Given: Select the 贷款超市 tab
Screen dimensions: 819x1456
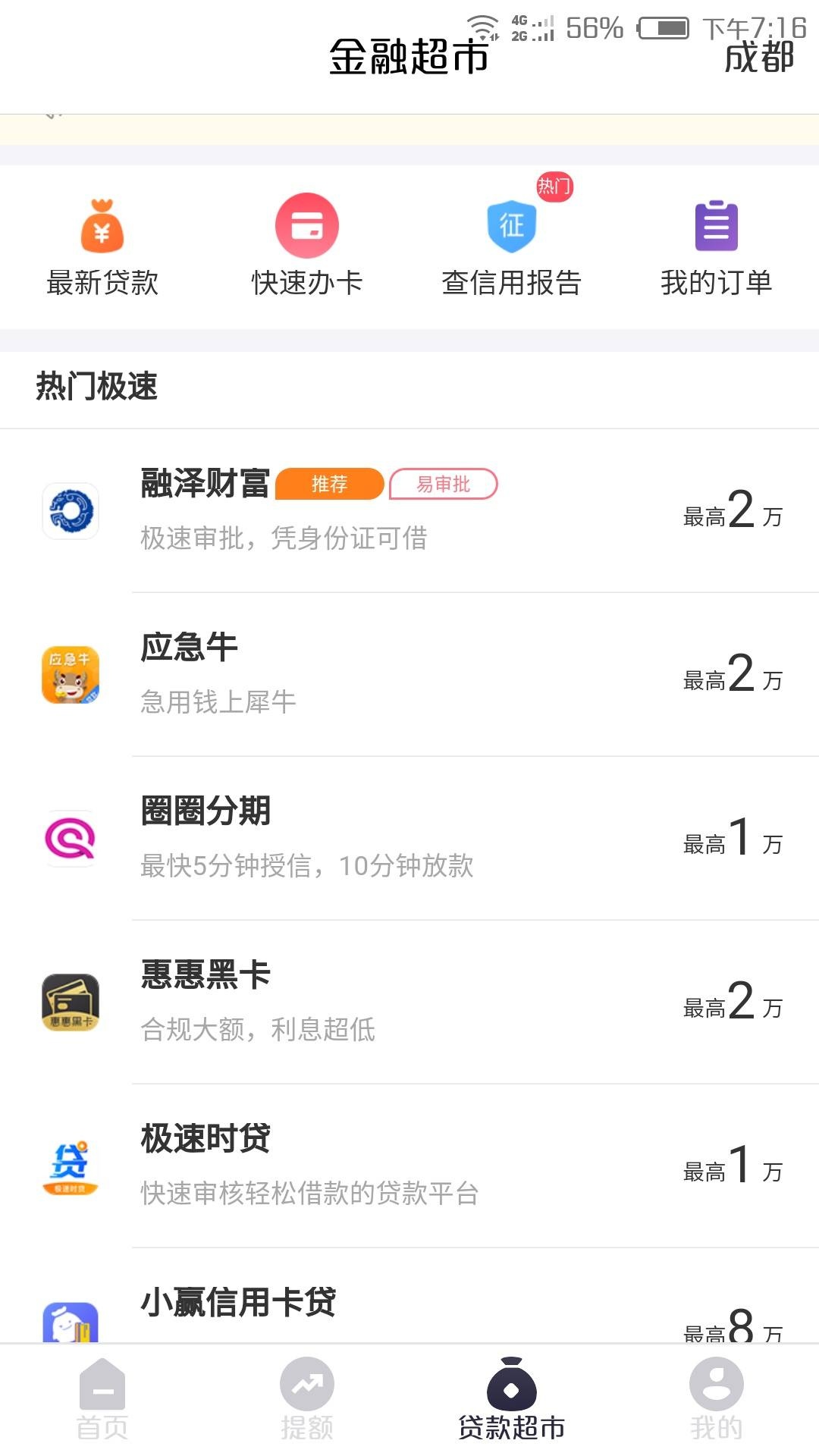Looking at the screenshot, I should coord(512,1400).
